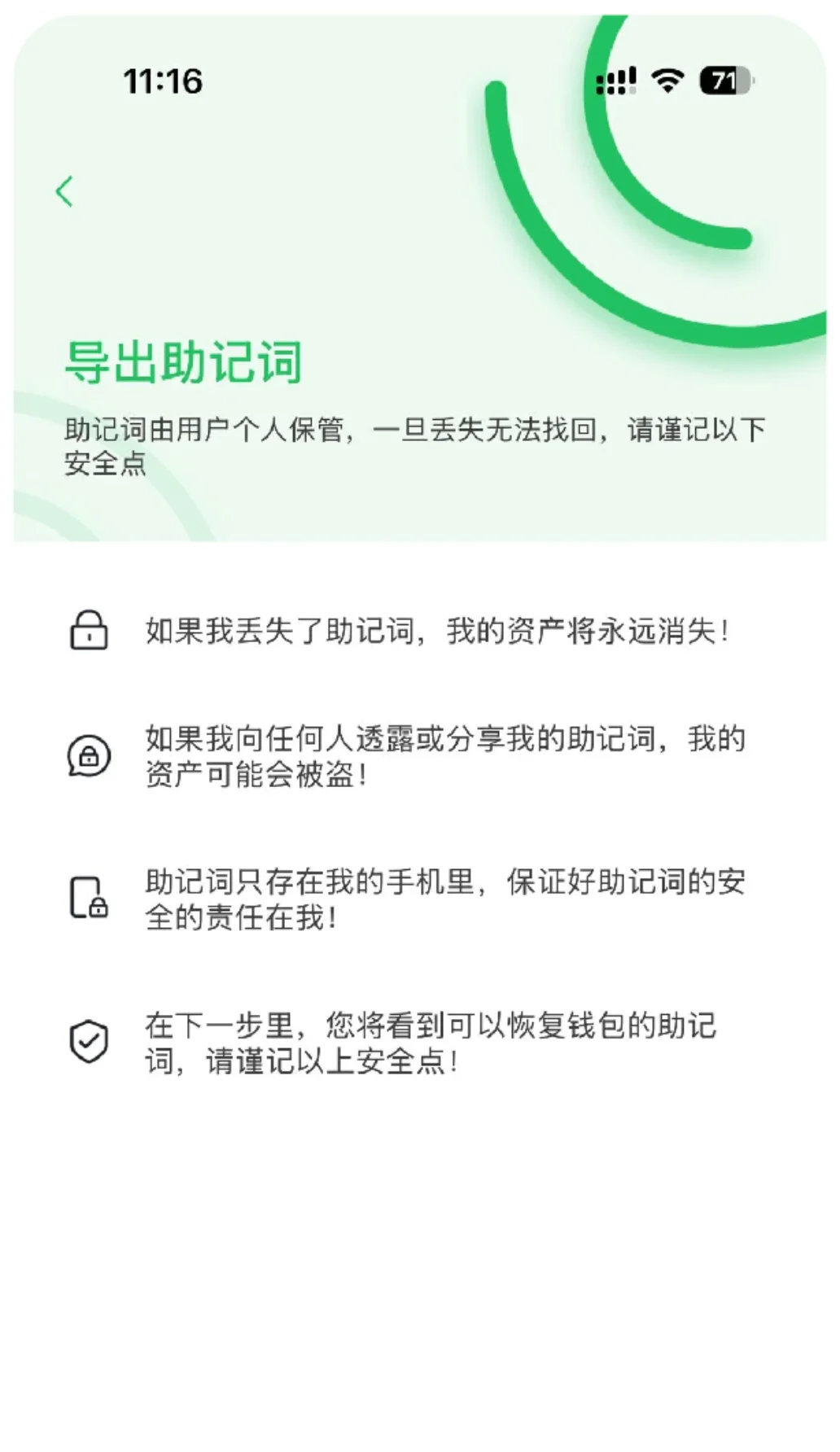
Task: Go back using the left chevron arrow
Action: coord(63,190)
